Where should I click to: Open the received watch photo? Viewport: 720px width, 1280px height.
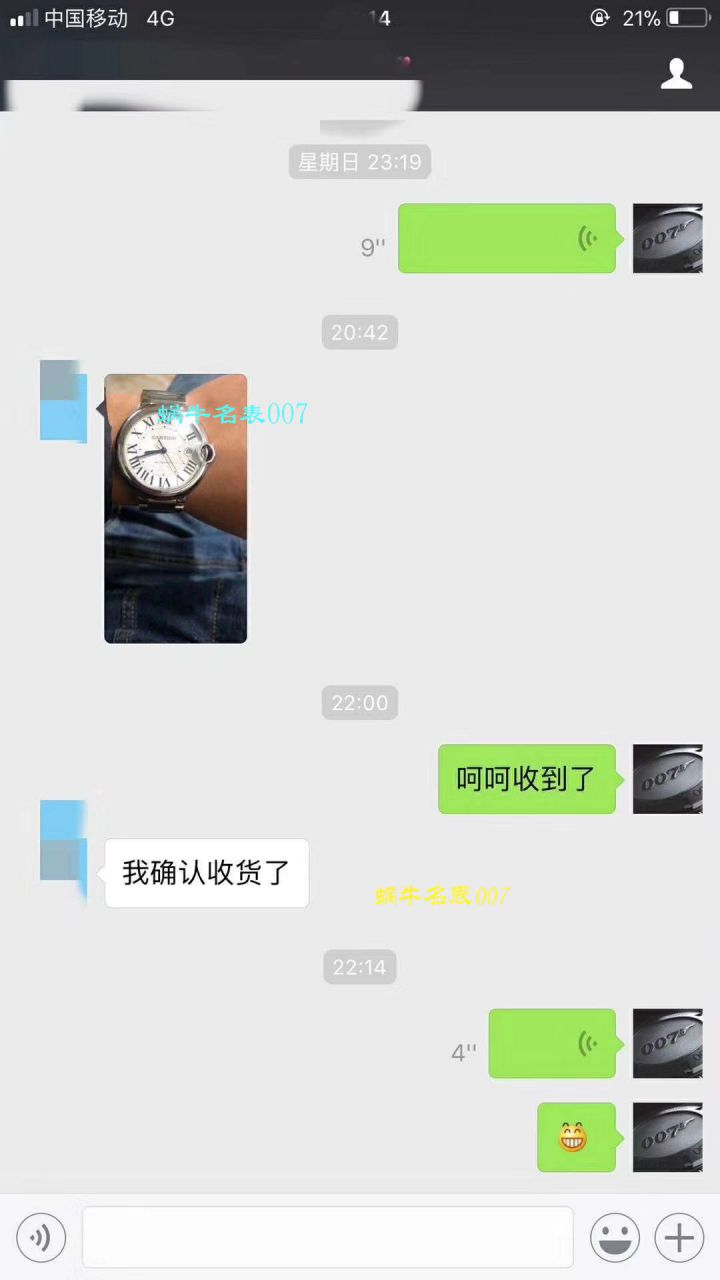(175, 508)
